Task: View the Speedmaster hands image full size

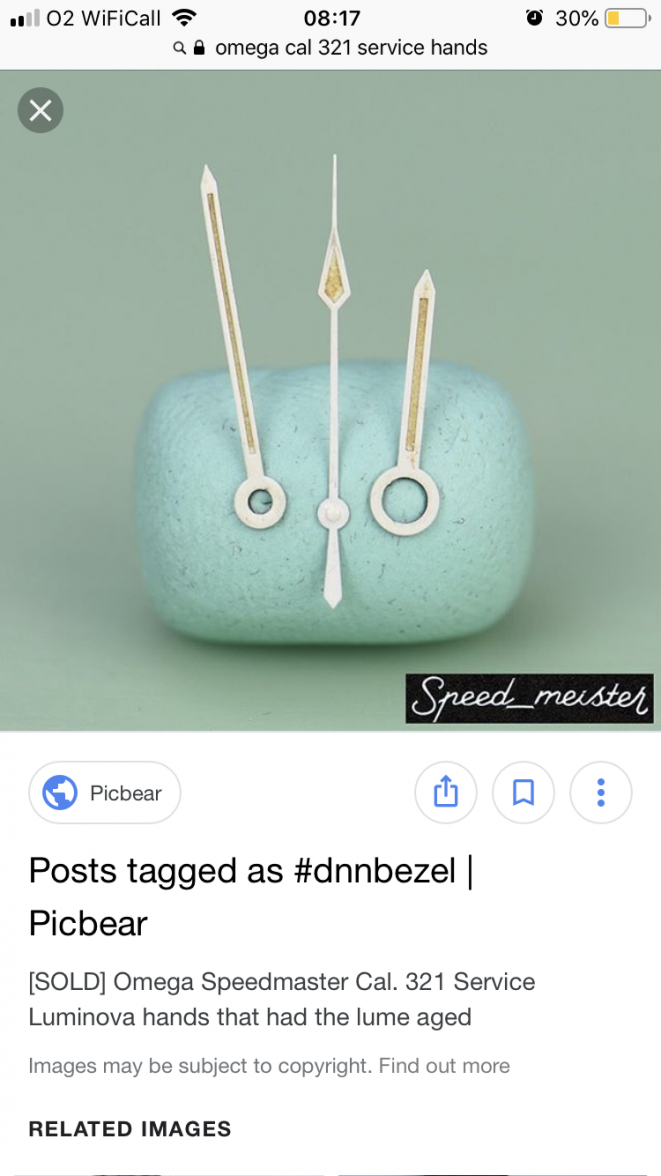Action: point(330,400)
